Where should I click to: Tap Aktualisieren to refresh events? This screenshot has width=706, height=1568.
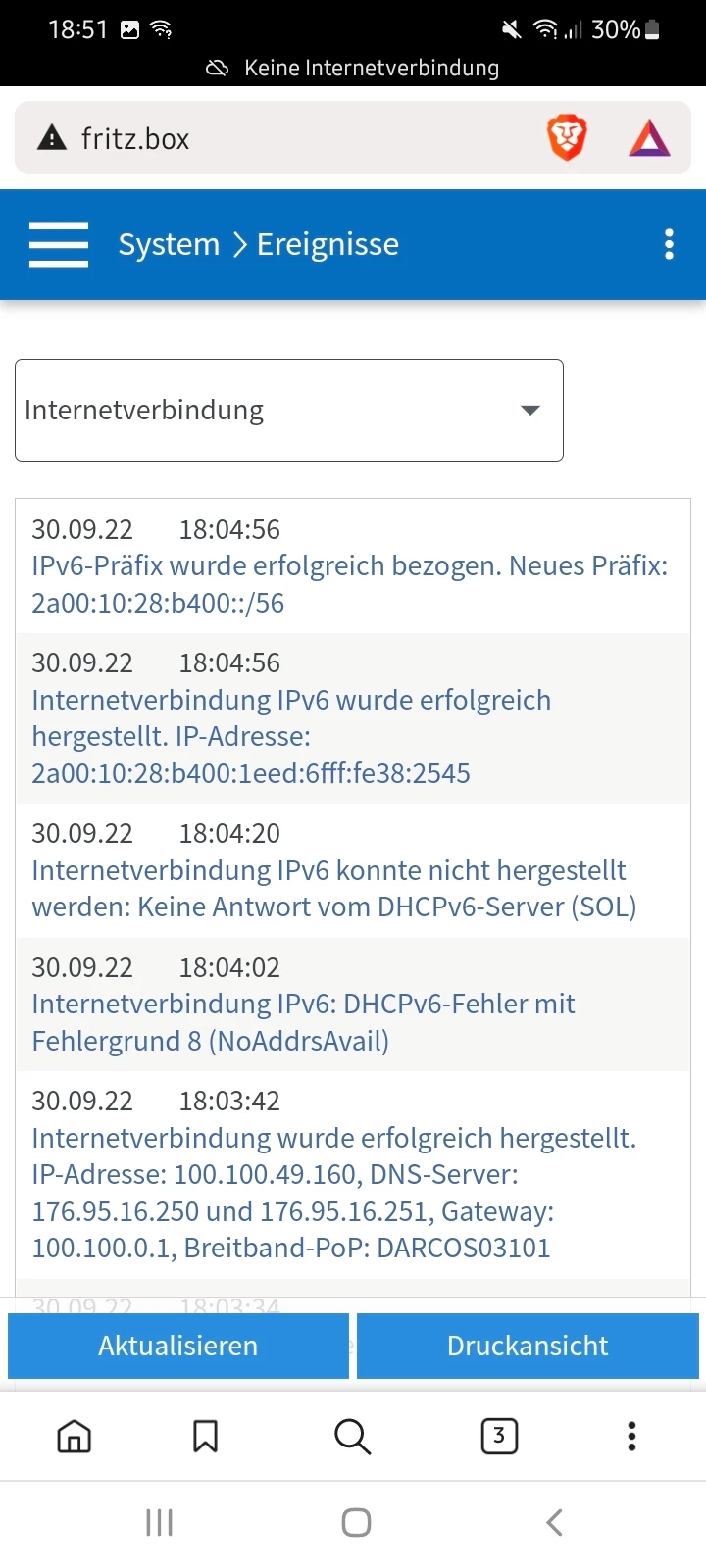point(178,1346)
